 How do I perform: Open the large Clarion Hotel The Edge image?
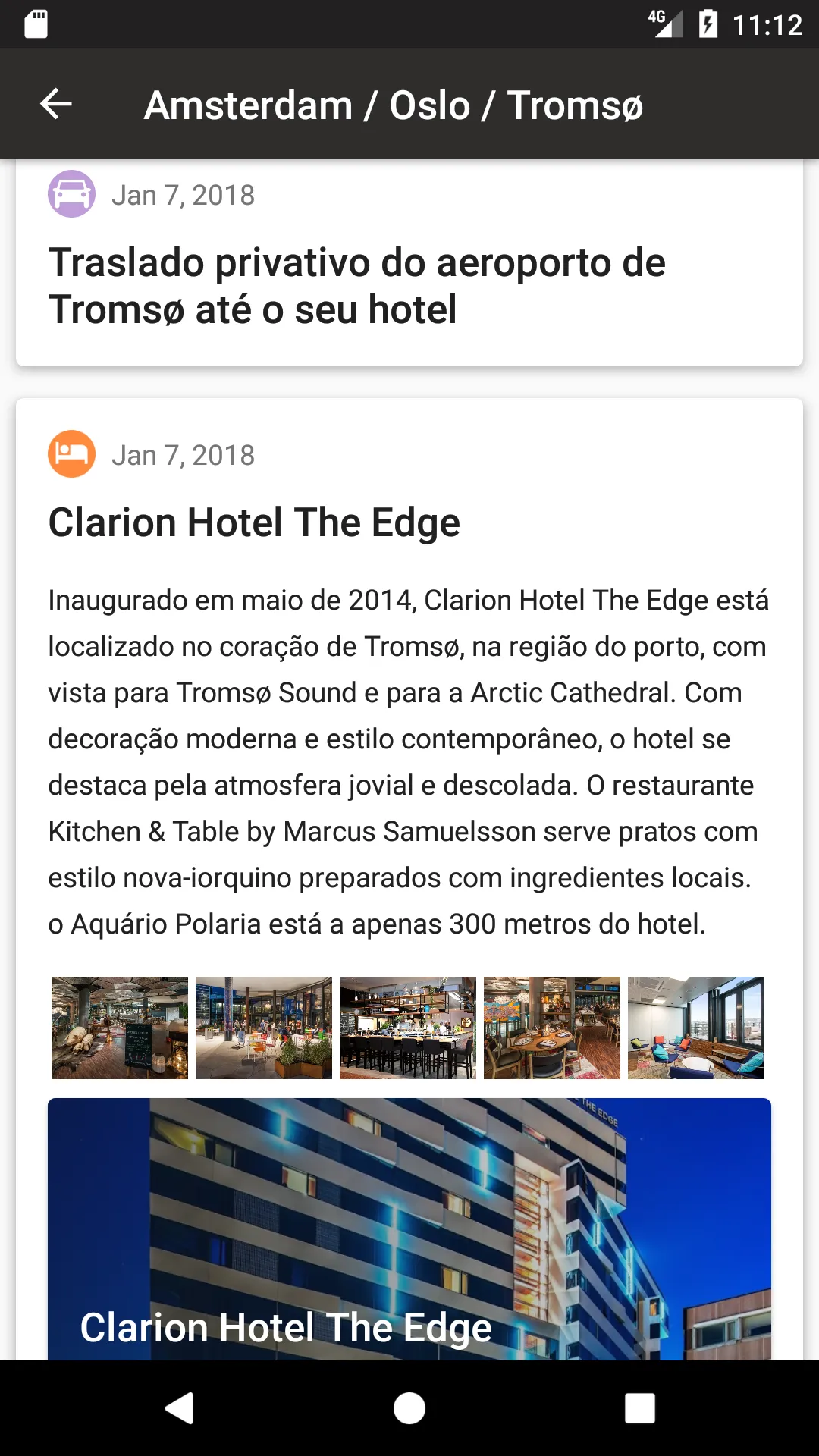click(x=409, y=1228)
